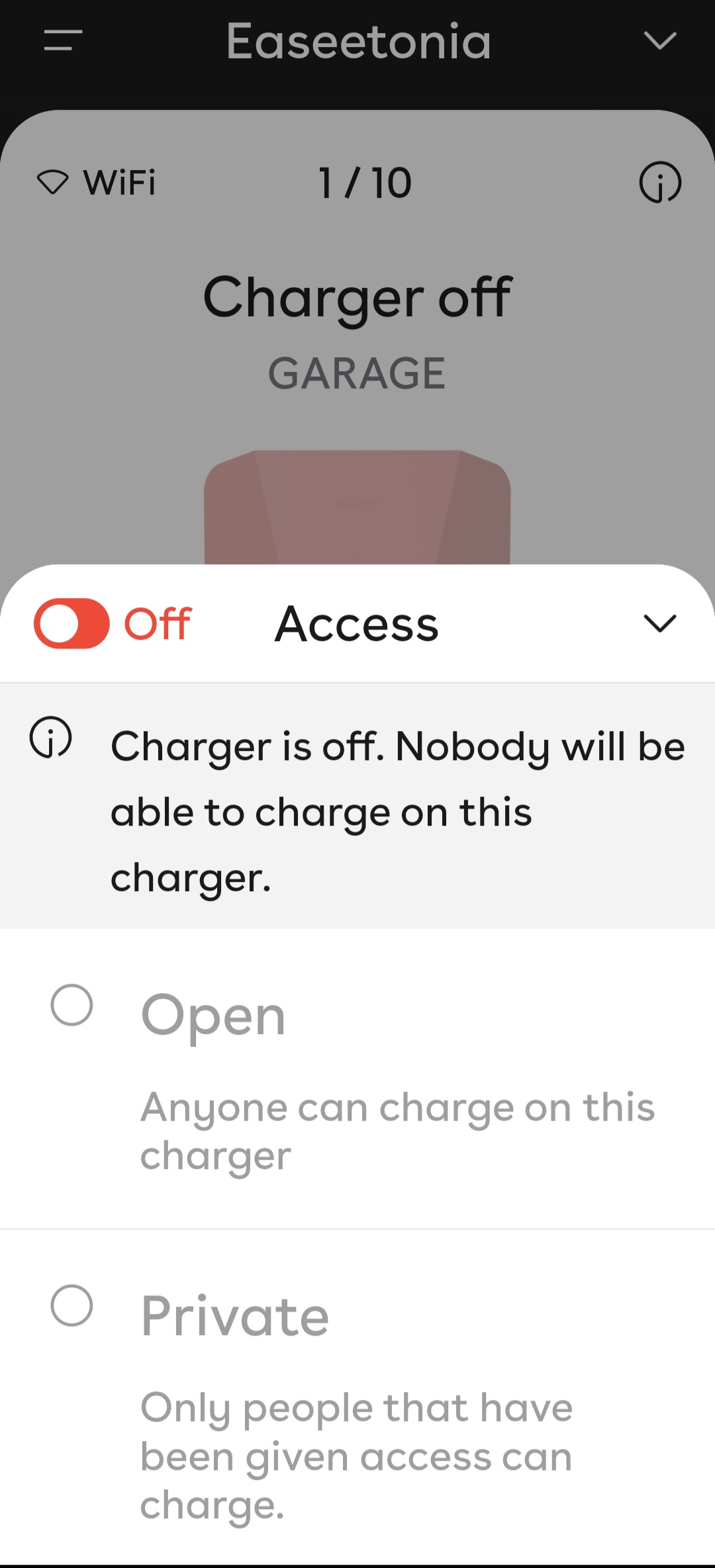The height and width of the screenshot is (1568, 715).
Task: Expand the Easeetonia site dropdown
Action: coord(660,41)
